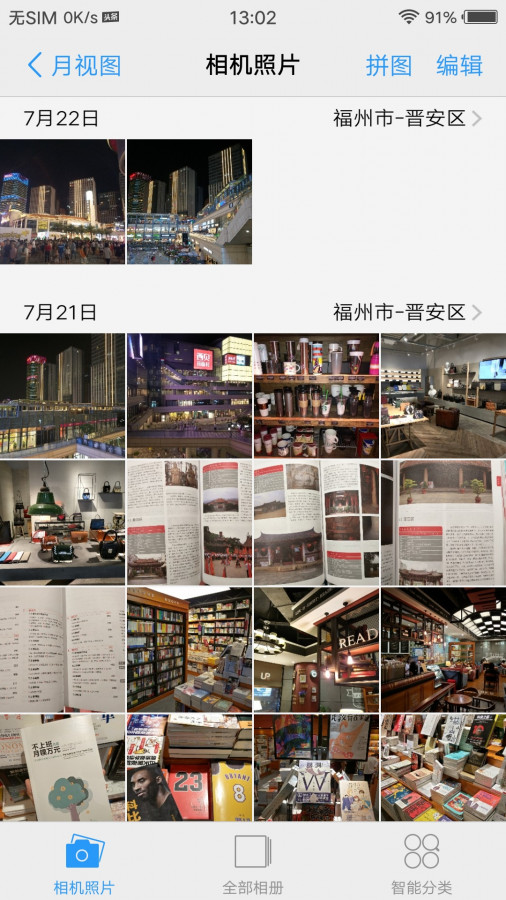Select the 相机照片 tab
506x900 pixels.
tap(84, 863)
